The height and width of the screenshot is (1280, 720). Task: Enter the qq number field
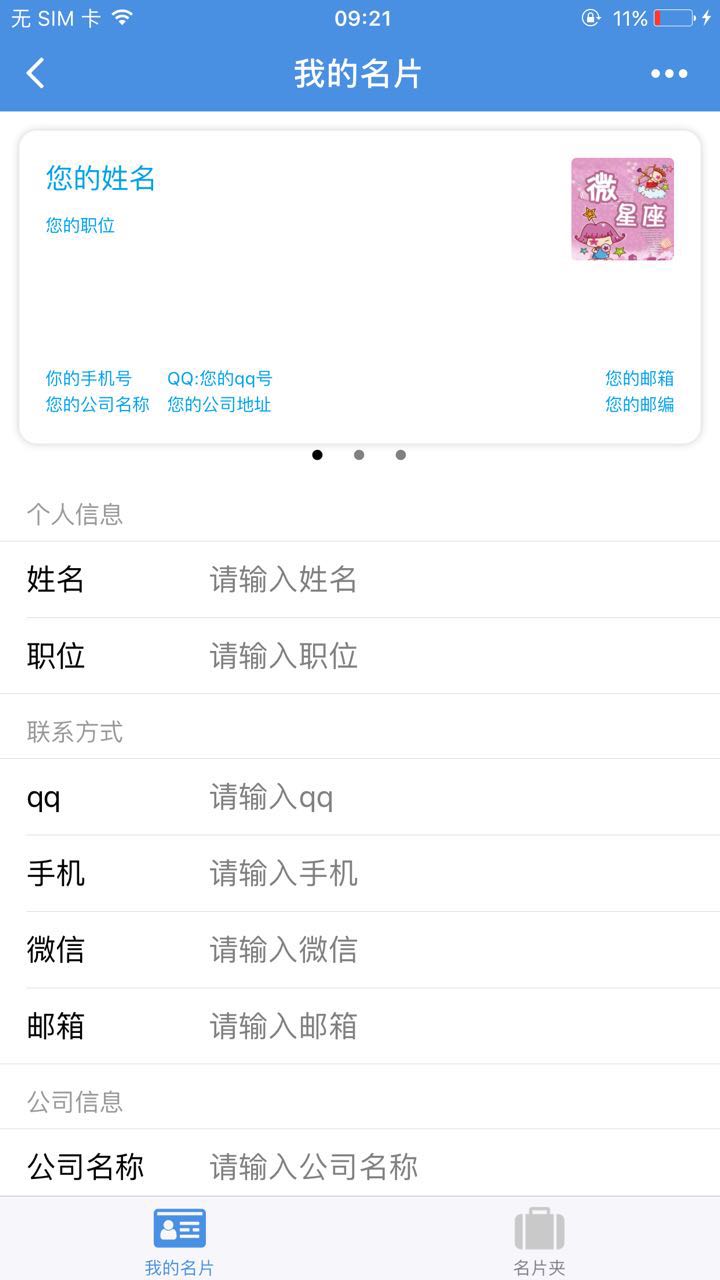(450, 798)
